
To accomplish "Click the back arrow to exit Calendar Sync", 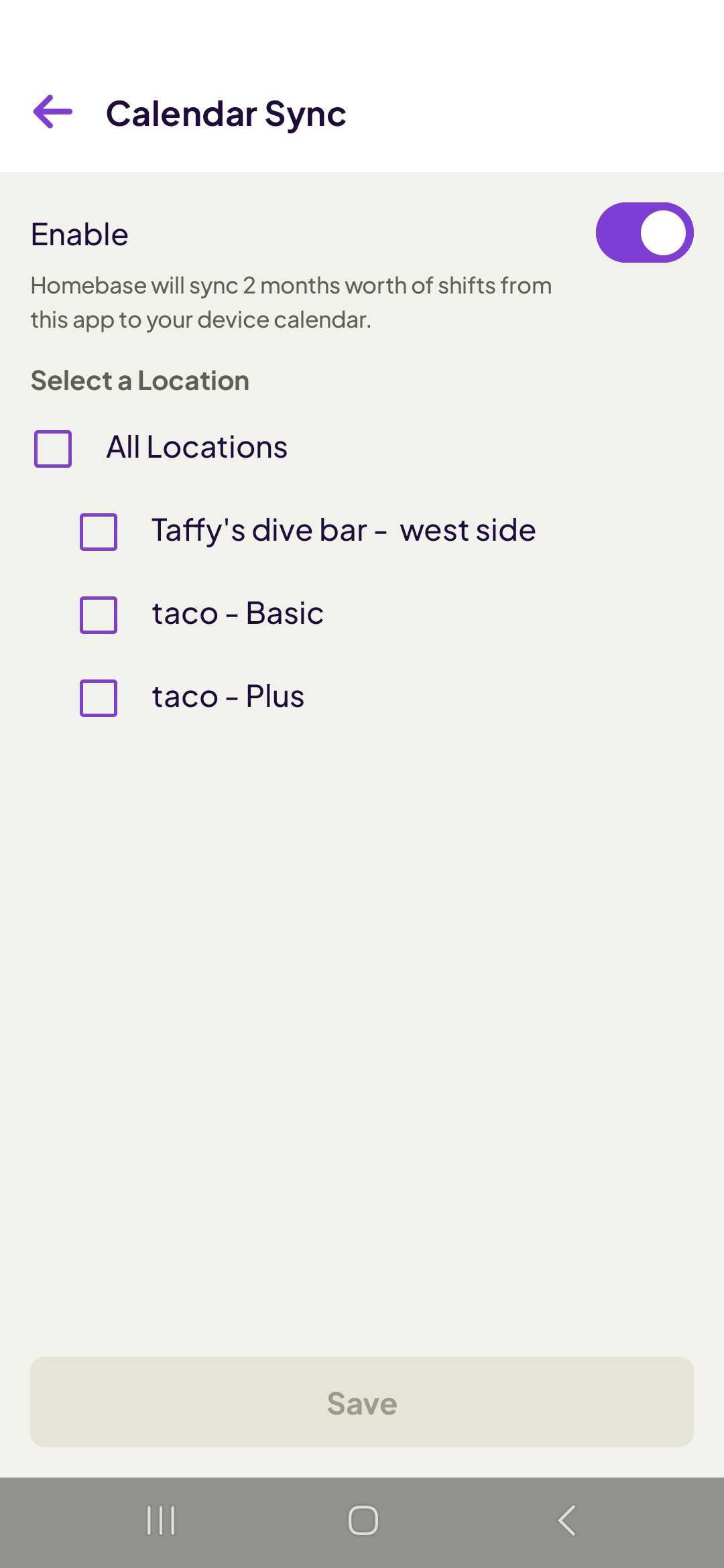I will 52,111.
